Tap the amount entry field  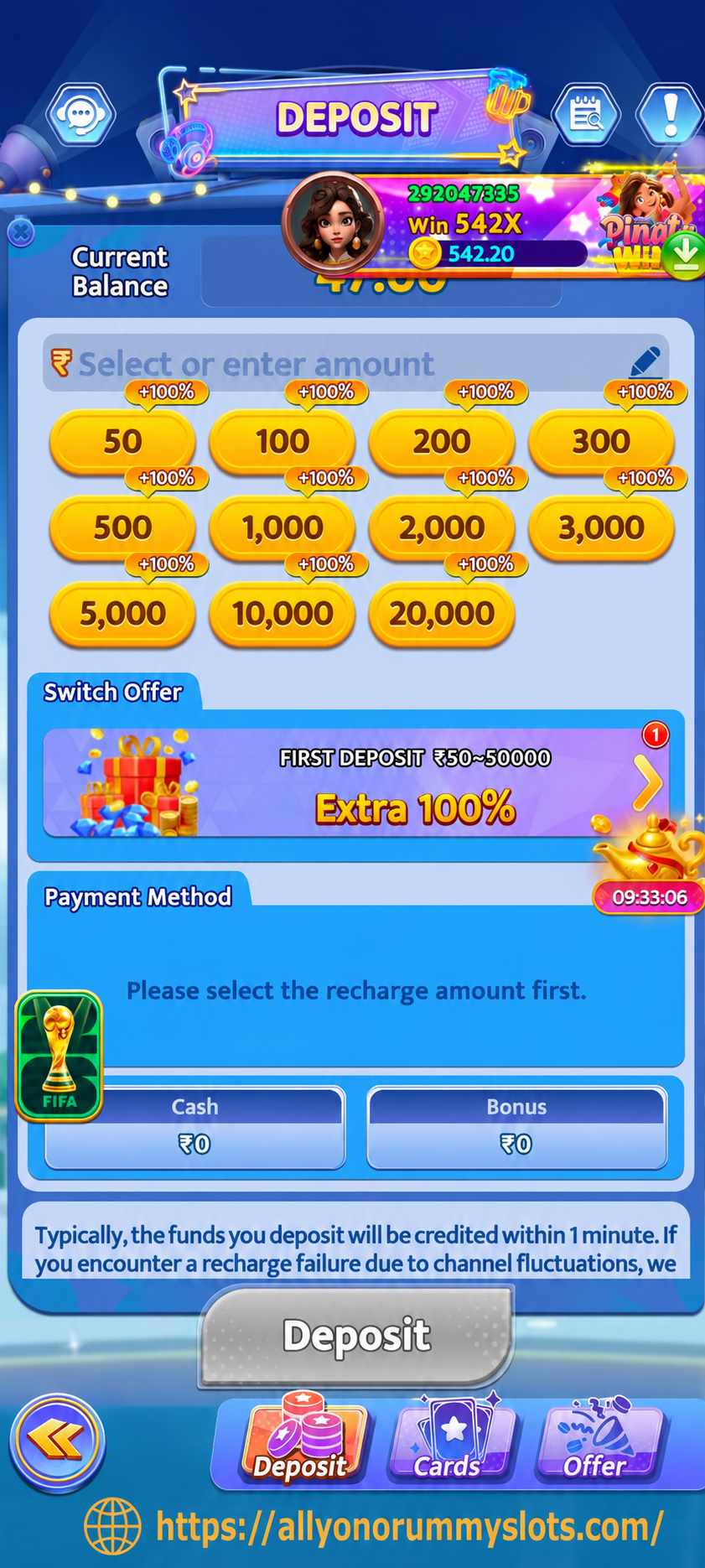click(355, 364)
